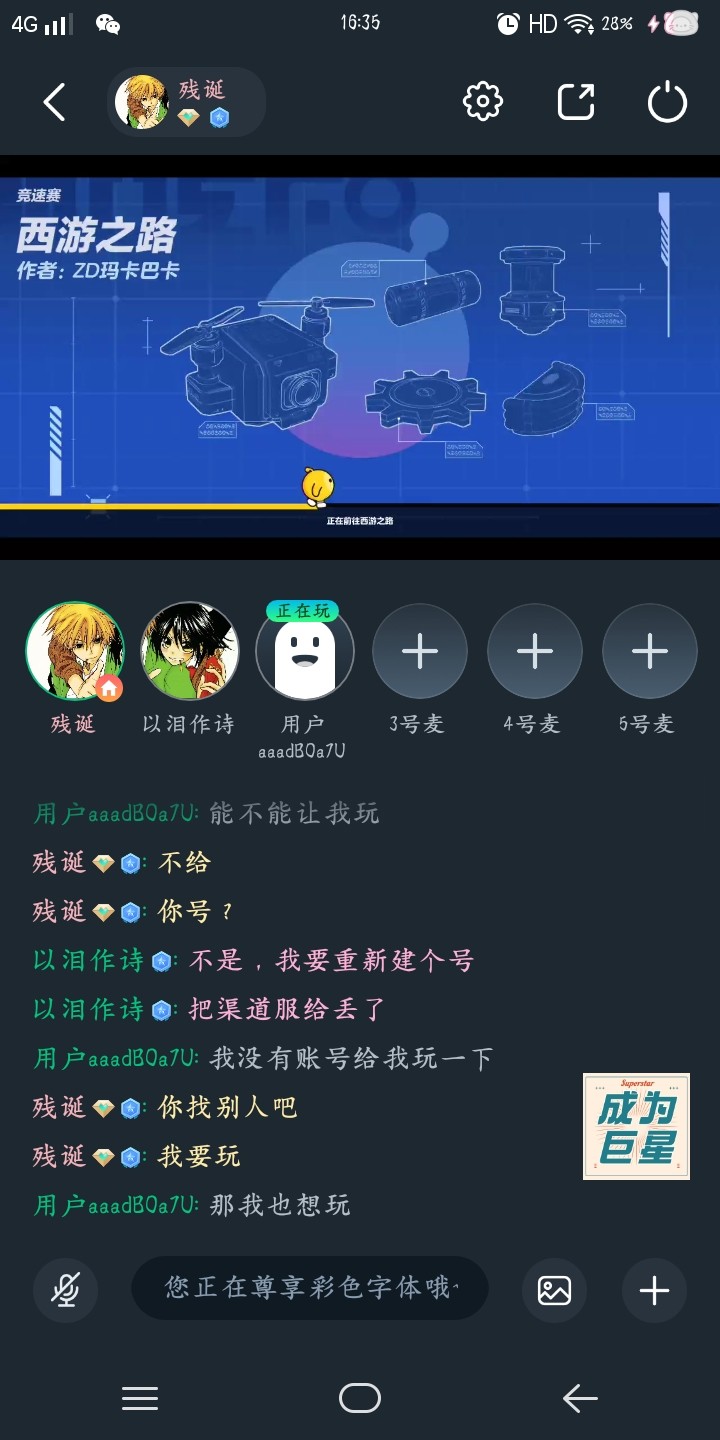Viewport: 720px width, 1440px height.
Task: Tap 以泪作诗's avatar in the mic row
Action: 190,651
